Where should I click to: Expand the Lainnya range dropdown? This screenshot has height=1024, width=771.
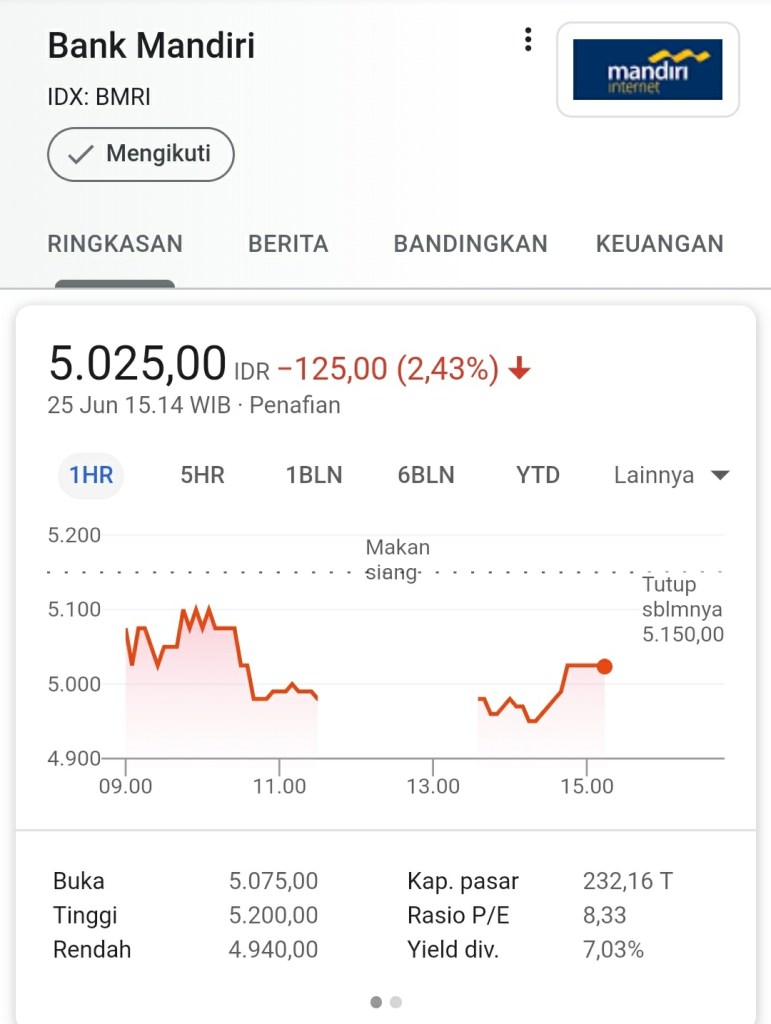671,475
